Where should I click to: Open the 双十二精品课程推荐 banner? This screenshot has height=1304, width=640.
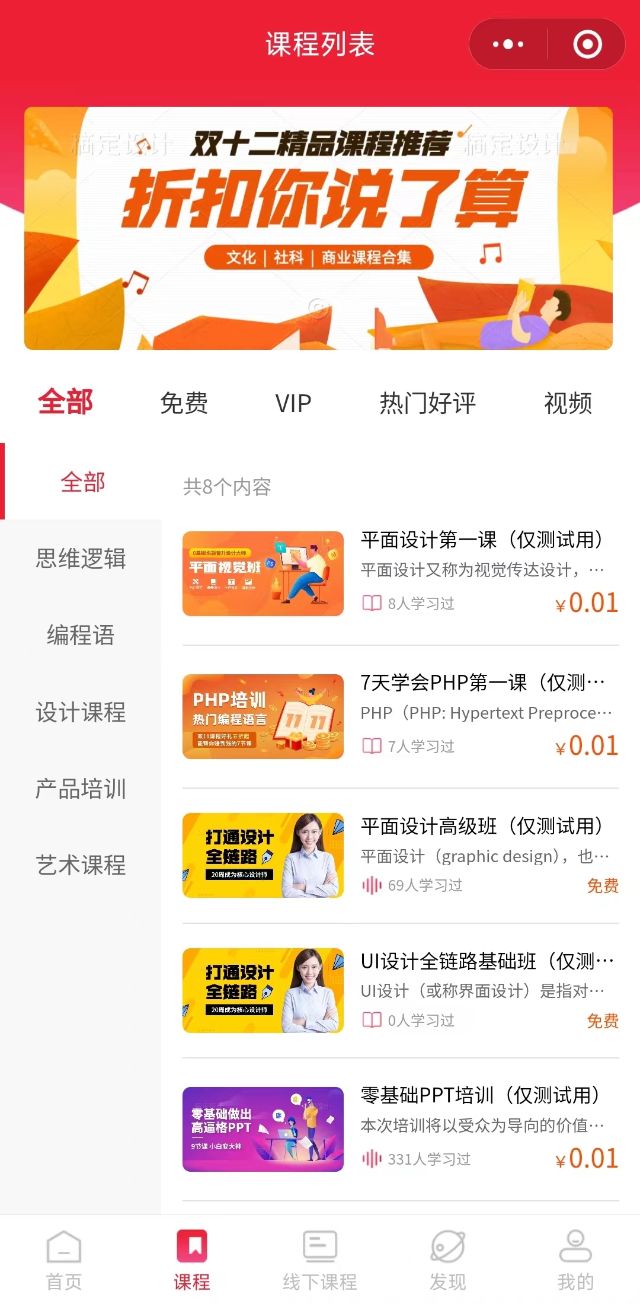coord(318,228)
